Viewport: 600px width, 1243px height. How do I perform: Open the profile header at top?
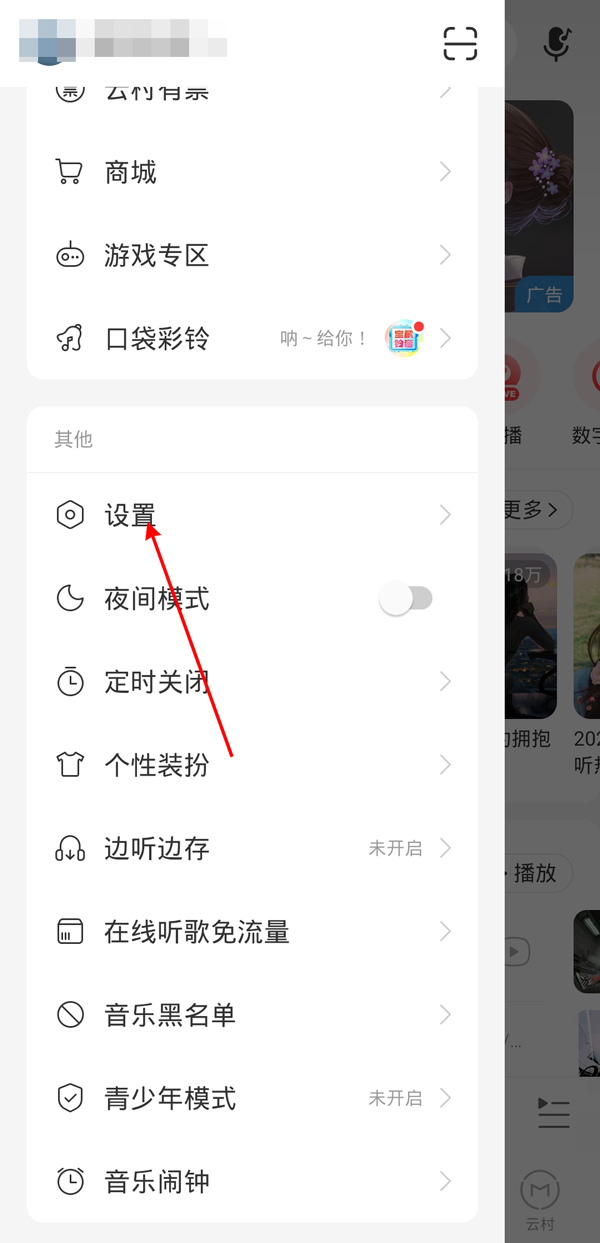125,45
